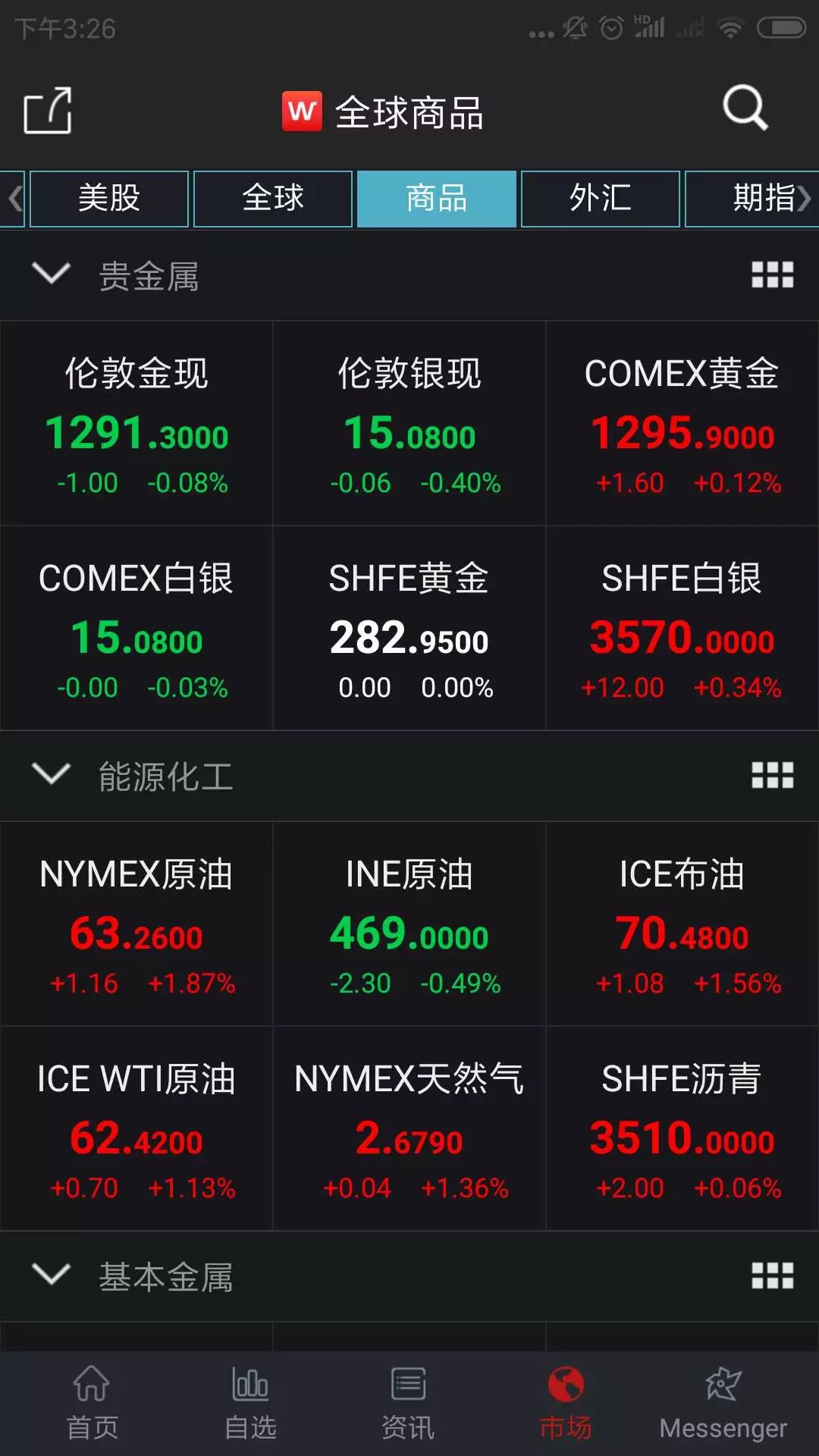Open grid layout for 基本金属 section
Viewport: 819px width, 1456px height.
(771, 1276)
